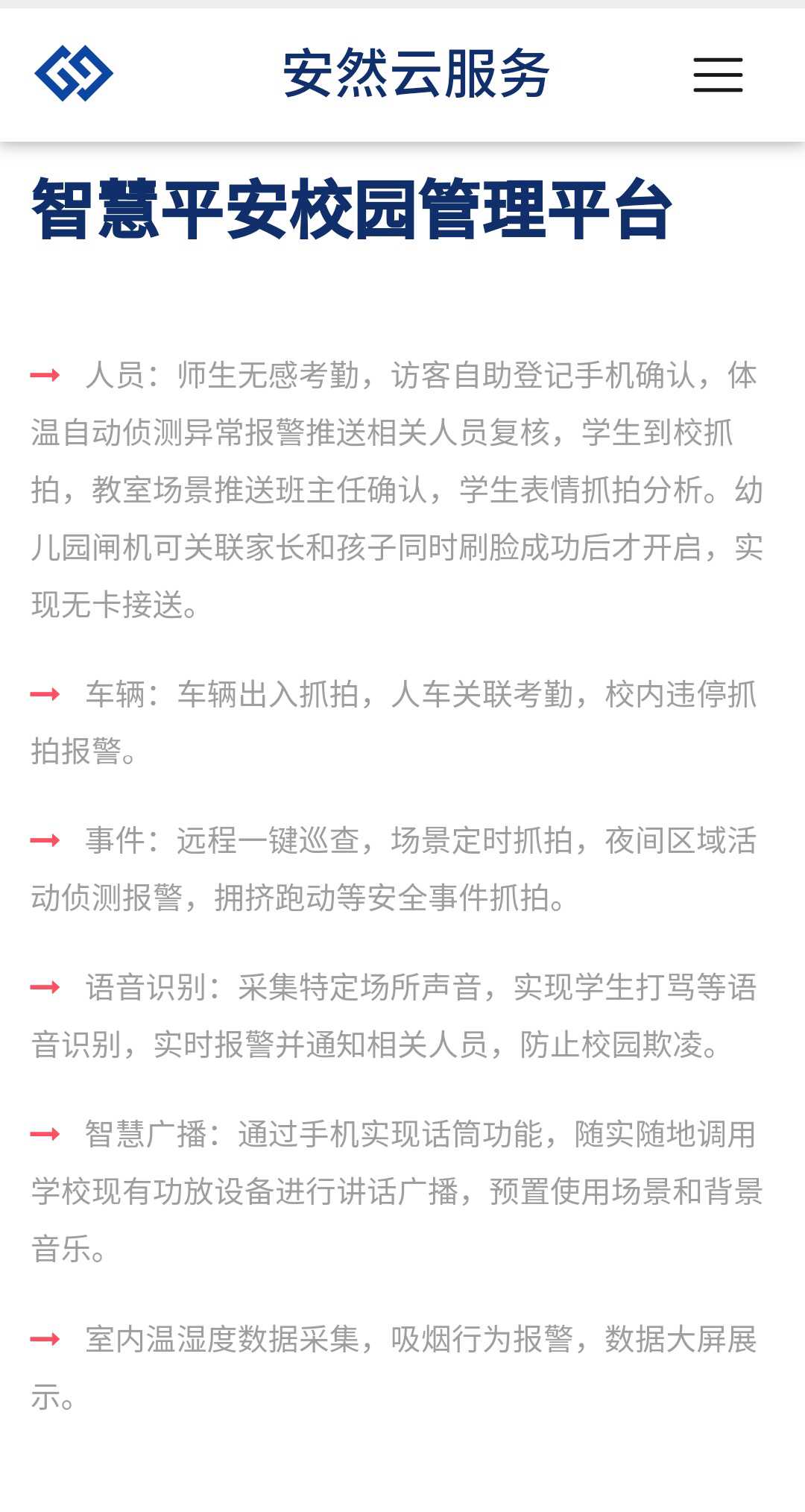Open the hamburger menu
805x1512 pixels.
click(x=718, y=75)
